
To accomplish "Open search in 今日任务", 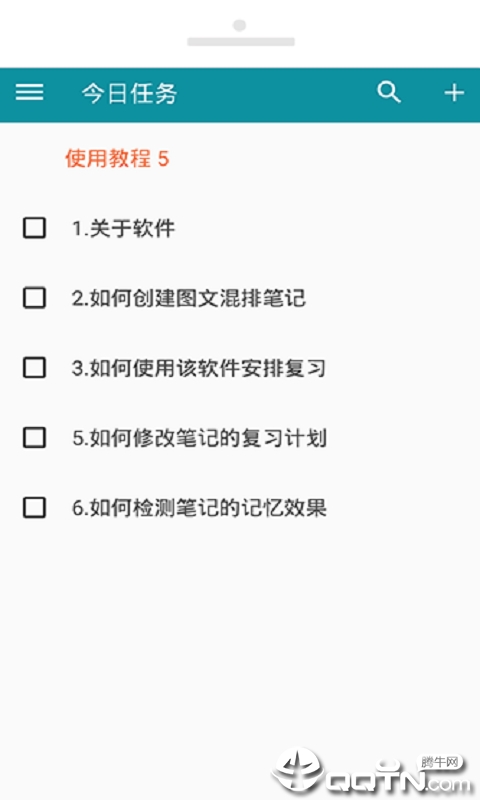I will [389, 92].
